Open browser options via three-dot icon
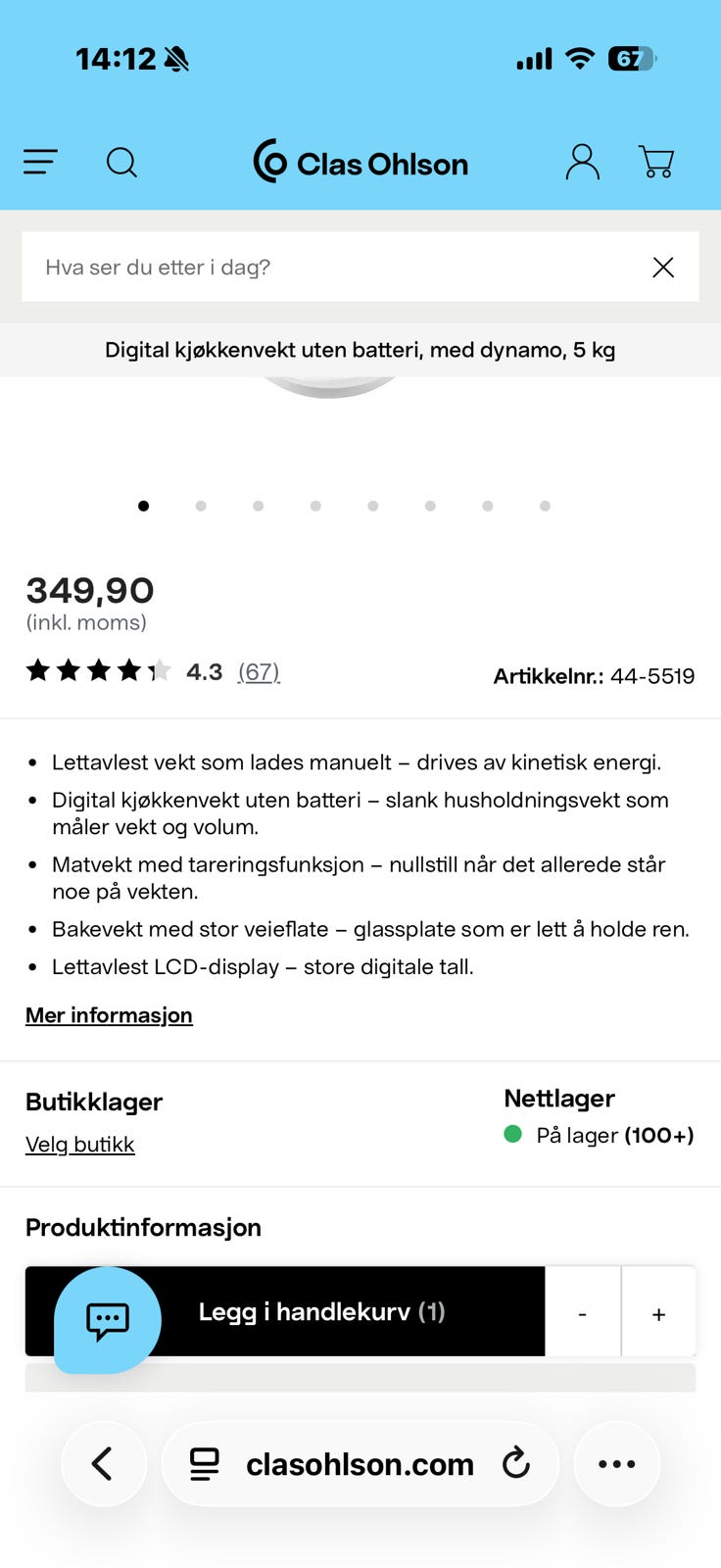This screenshot has width=721, height=1568. 616,1464
